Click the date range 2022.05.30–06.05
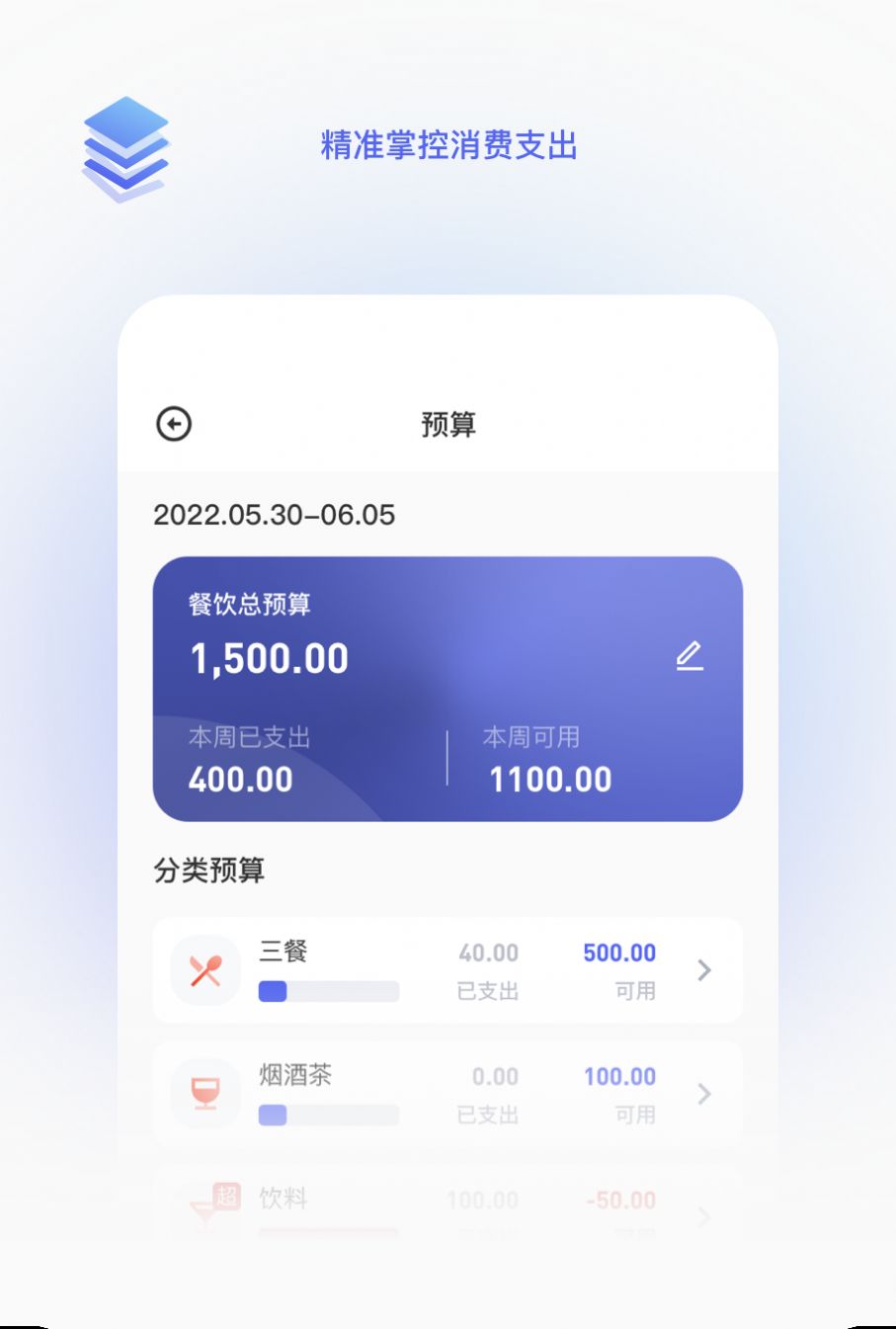This screenshot has height=1329, width=896. coord(275,515)
